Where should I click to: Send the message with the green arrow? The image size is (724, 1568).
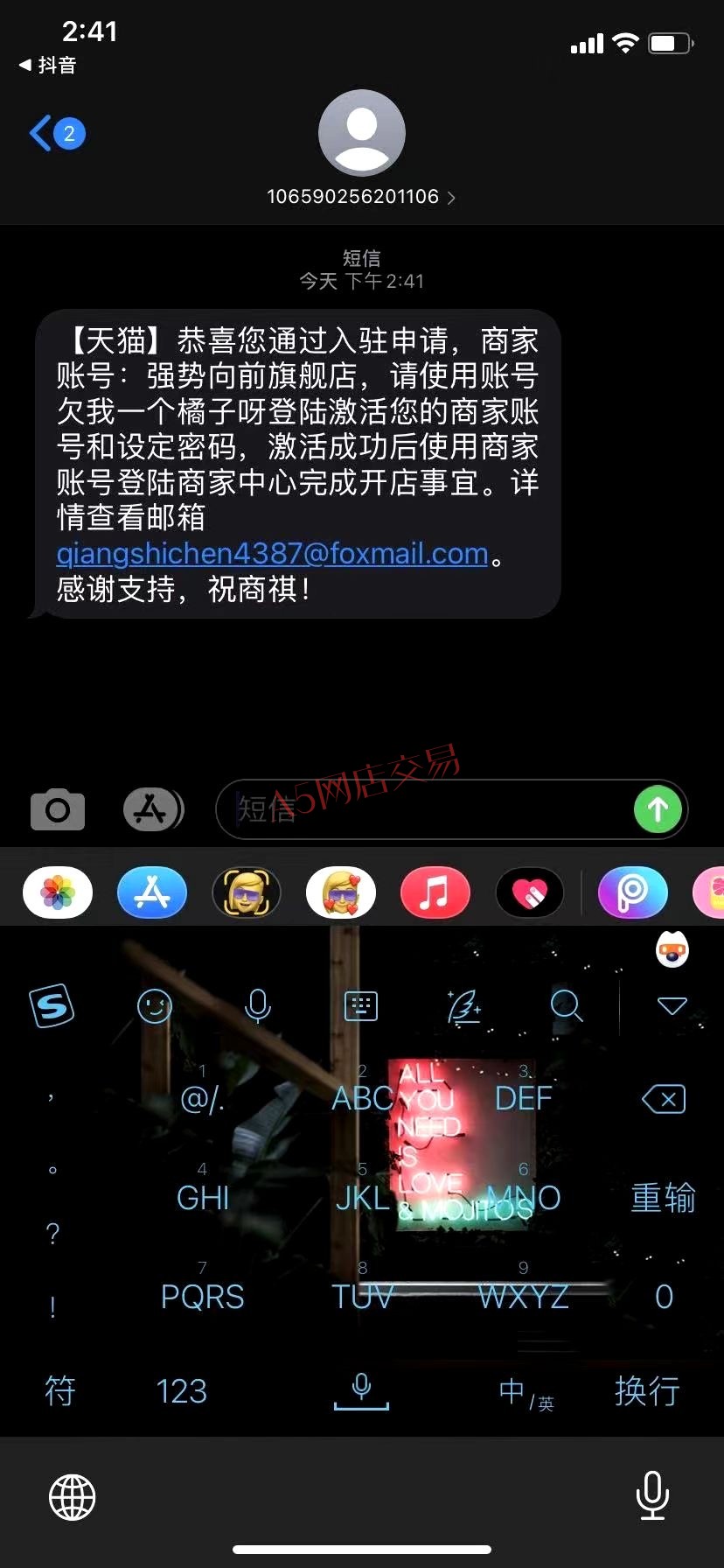[658, 809]
